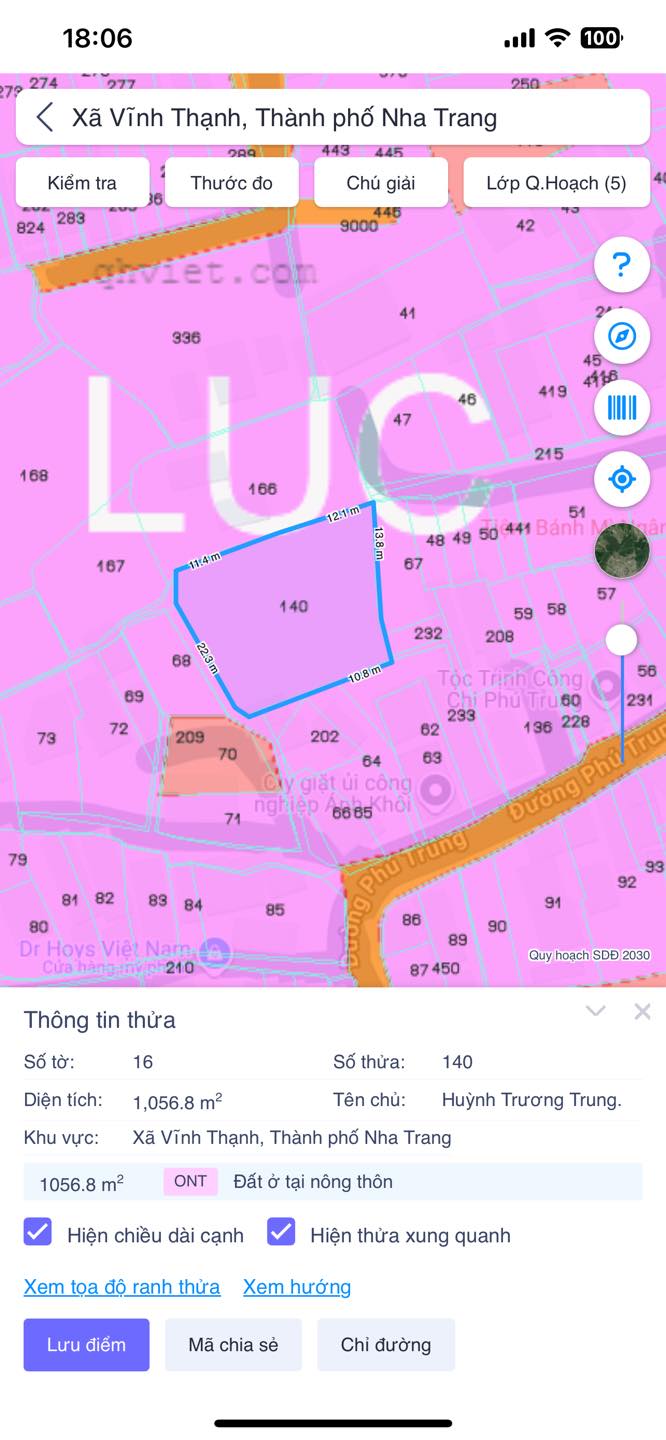
Task: Tap the question mark help icon
Action: click(622, 265)
